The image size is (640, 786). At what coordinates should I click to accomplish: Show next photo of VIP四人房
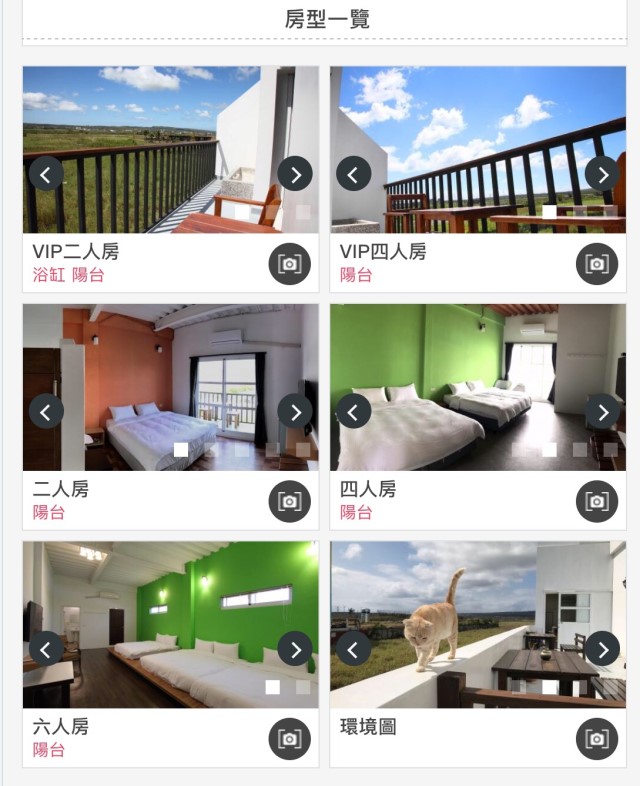click(x=602, y=173)
